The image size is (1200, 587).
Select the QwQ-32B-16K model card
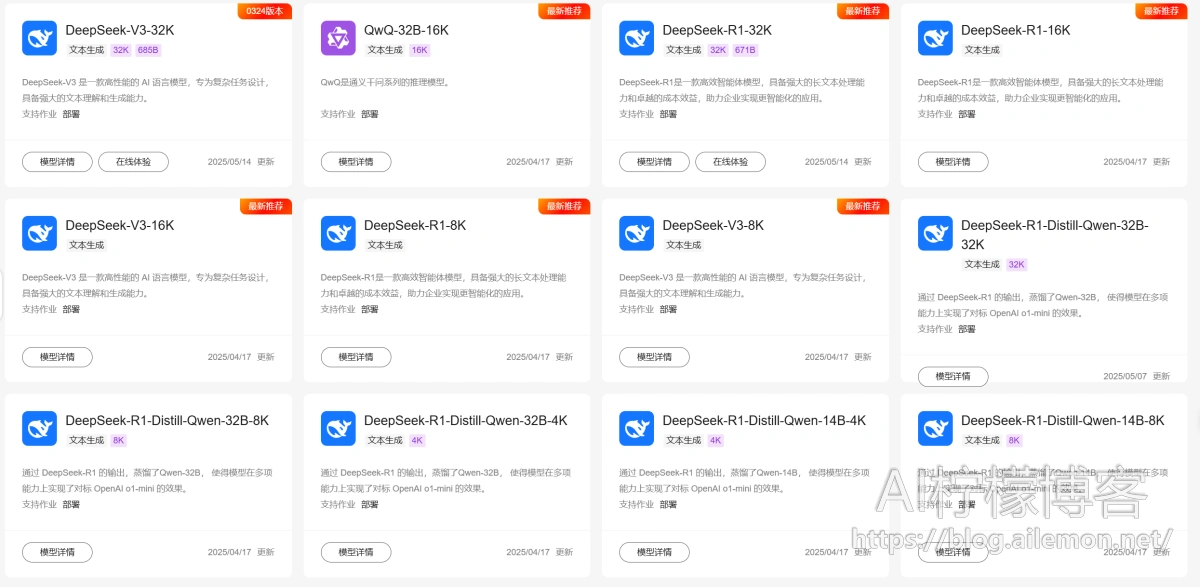click(404, 30)
